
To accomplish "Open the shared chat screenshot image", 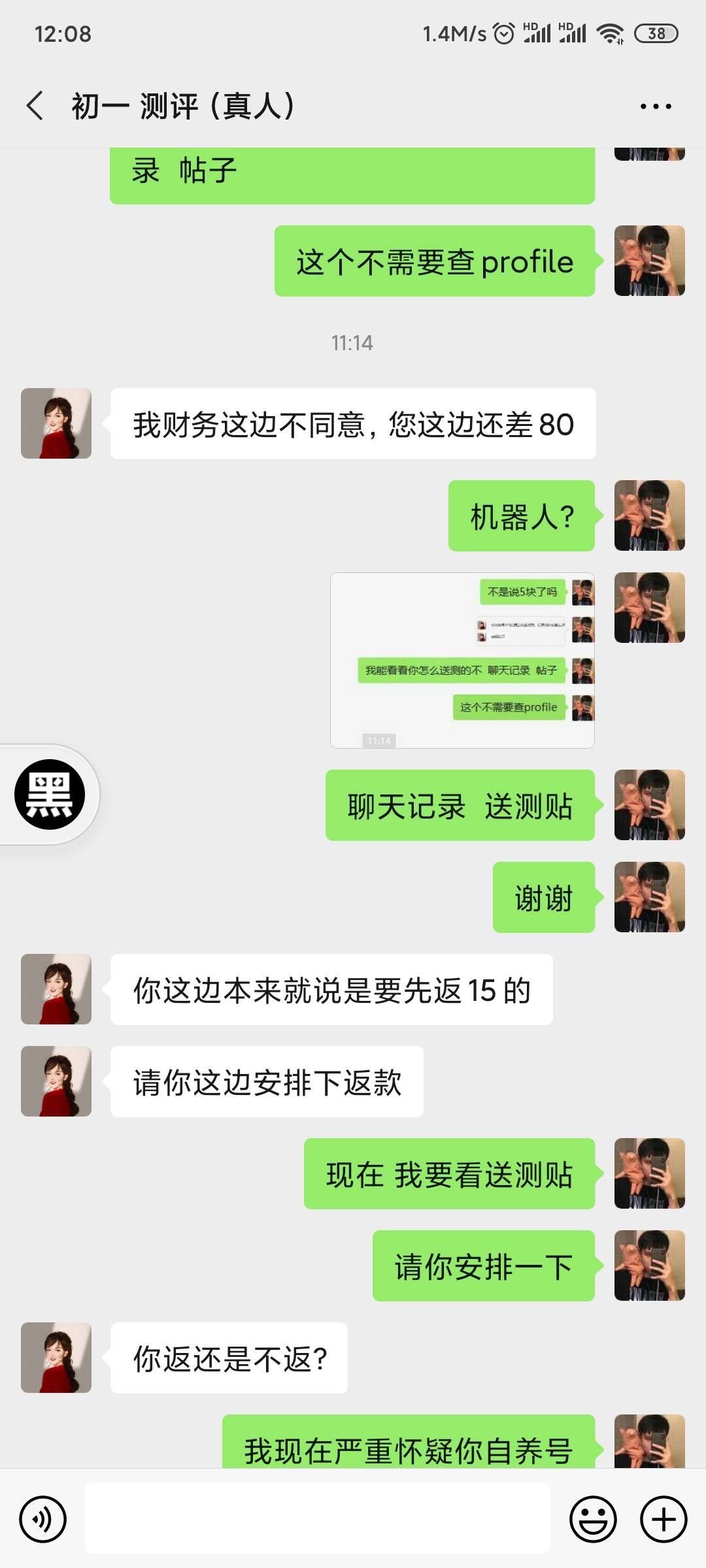I will [462, 660].
